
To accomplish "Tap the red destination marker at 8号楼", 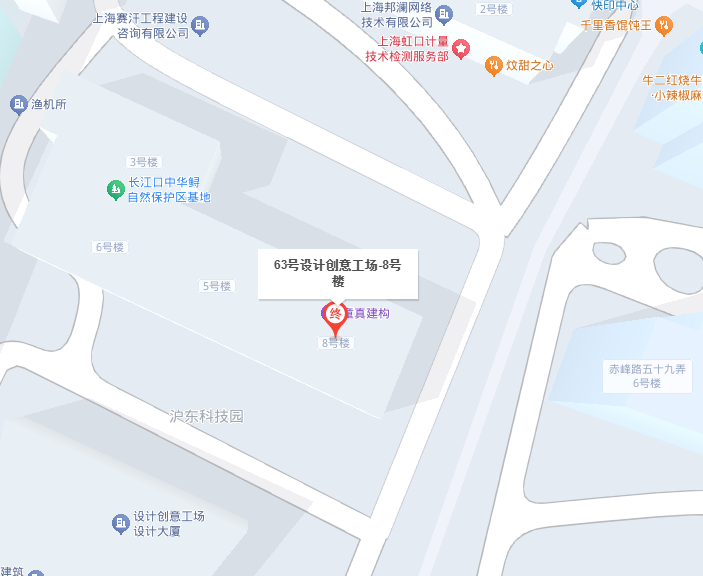I will coord(336,318).
